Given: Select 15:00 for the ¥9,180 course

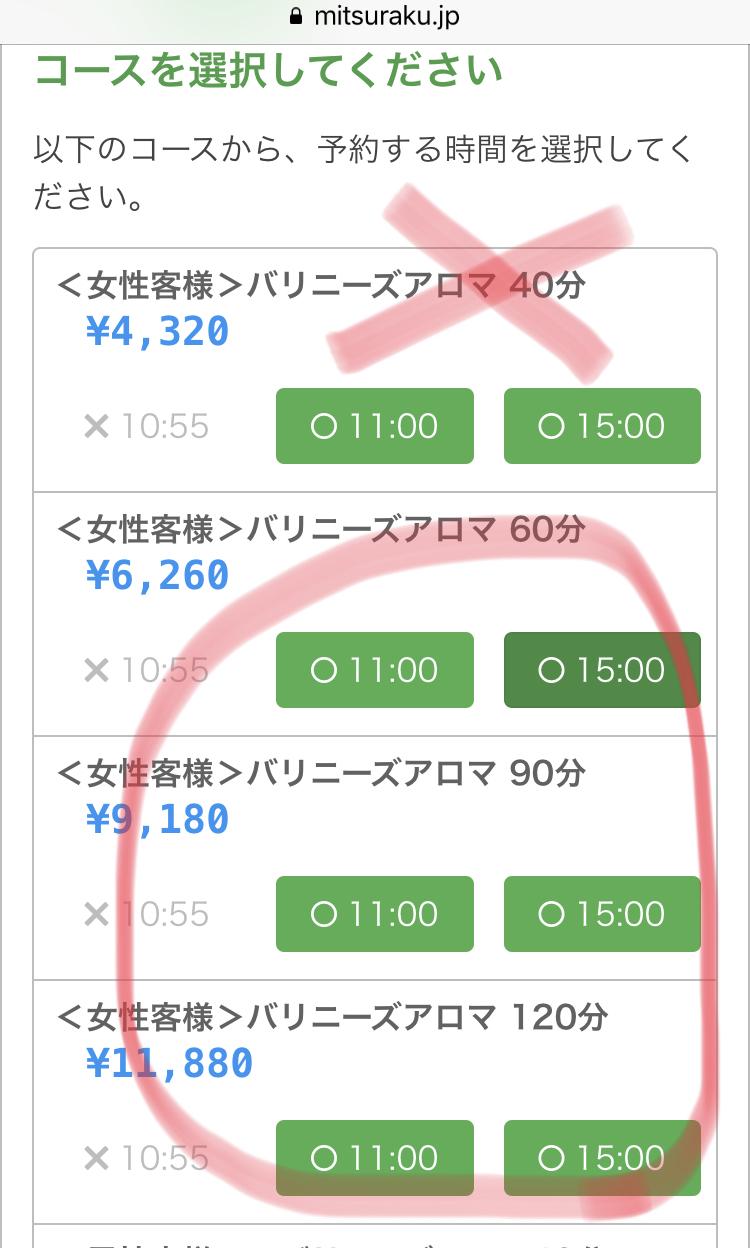Looking at the screenshot, I should (602, 914).
